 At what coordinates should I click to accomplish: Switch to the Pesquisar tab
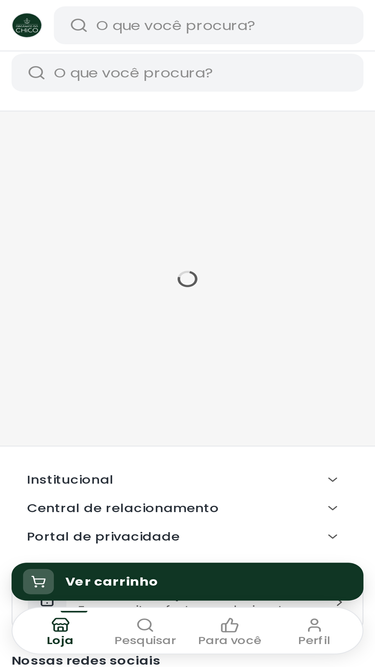pyautogui.click(x=145, y=632)
